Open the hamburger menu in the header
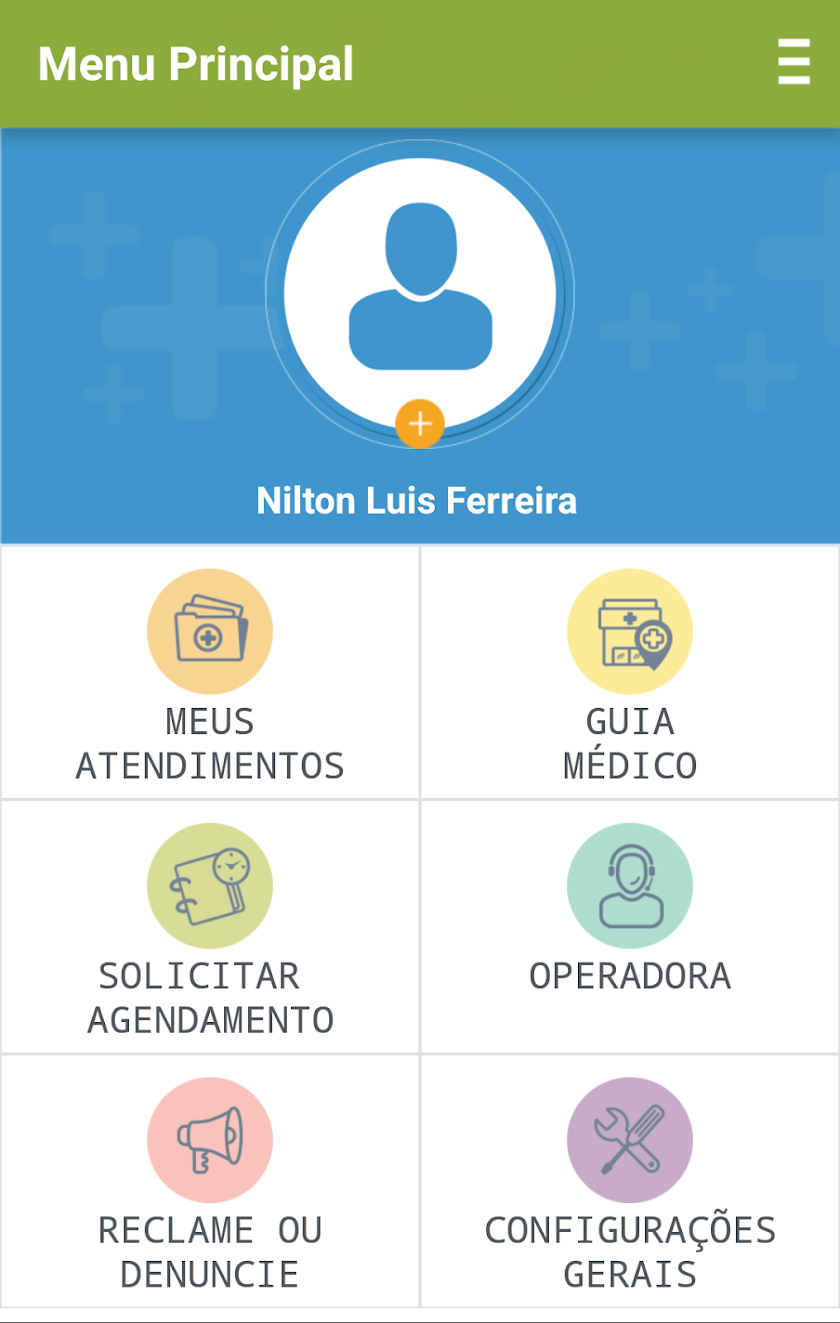 [x=793, y=63]
